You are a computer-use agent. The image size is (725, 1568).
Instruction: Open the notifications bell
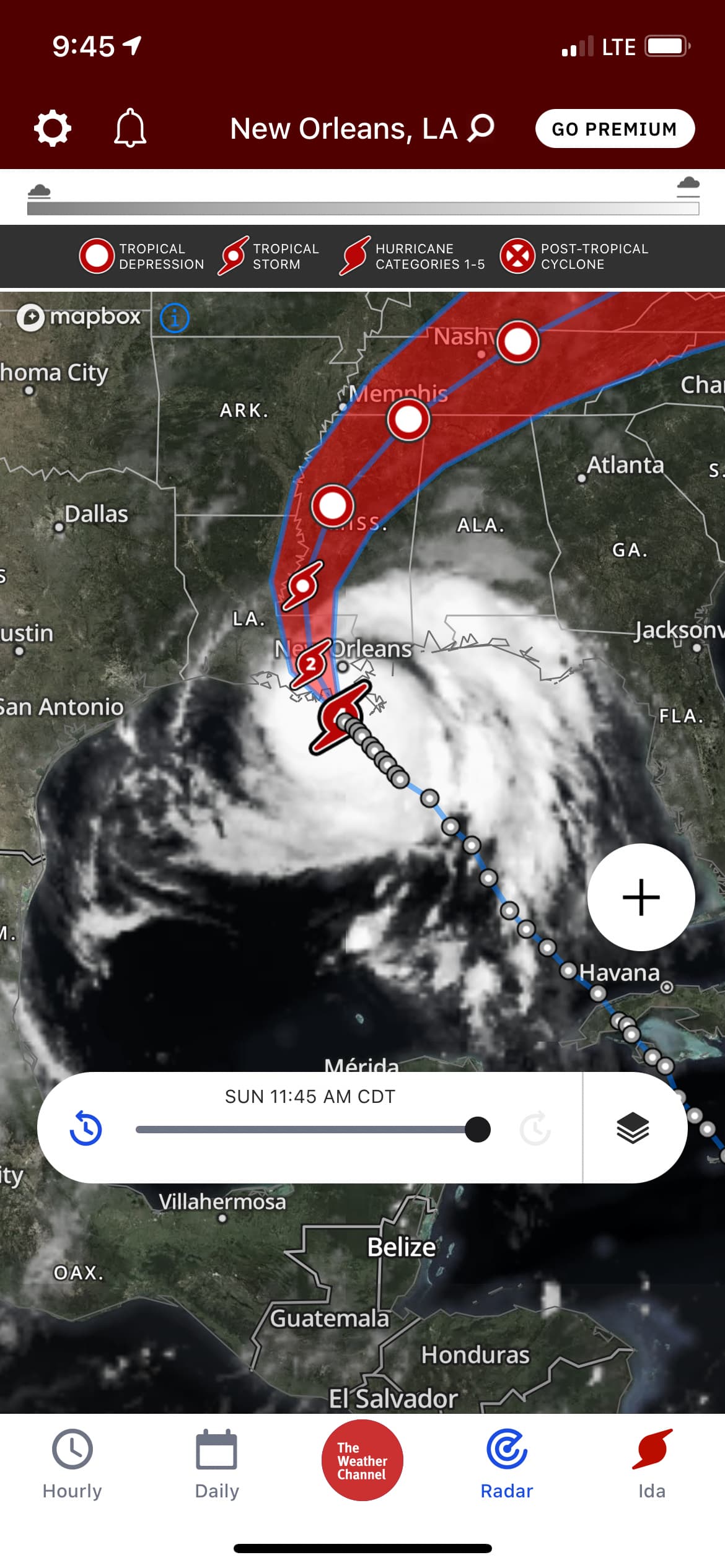click(x=130, y=128)
